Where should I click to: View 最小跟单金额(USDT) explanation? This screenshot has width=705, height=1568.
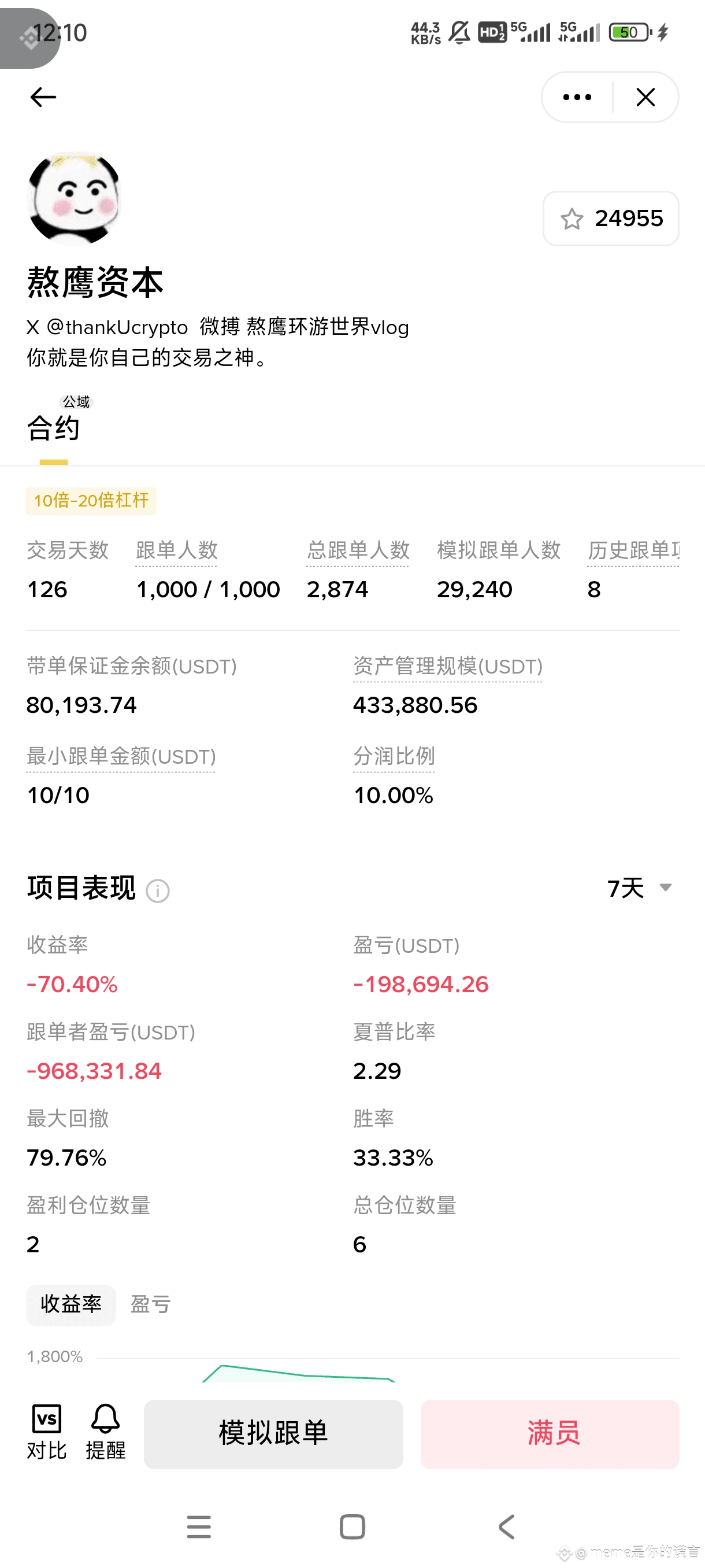(121, 756)
